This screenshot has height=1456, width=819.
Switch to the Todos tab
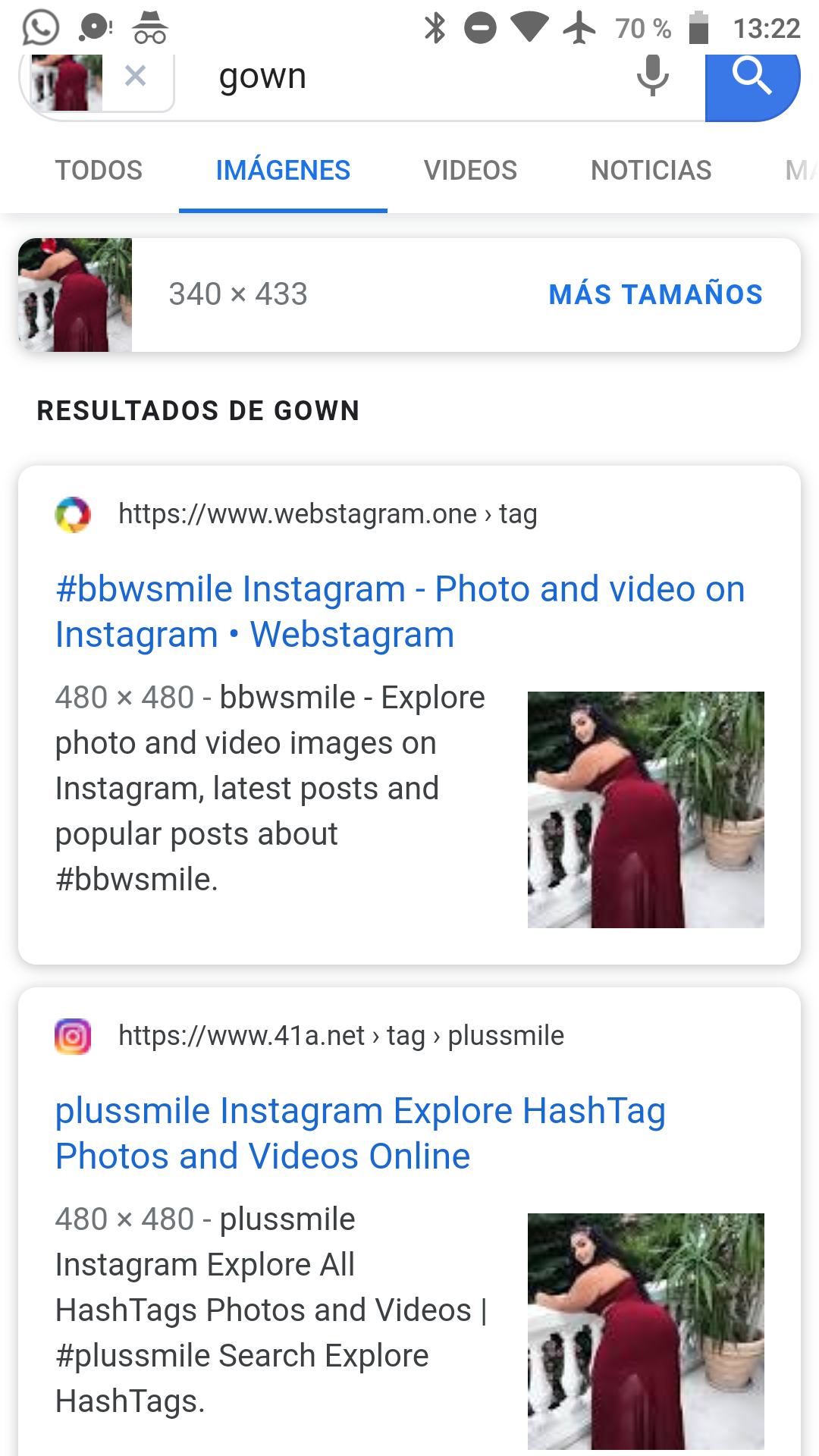[x=99, y=171]
